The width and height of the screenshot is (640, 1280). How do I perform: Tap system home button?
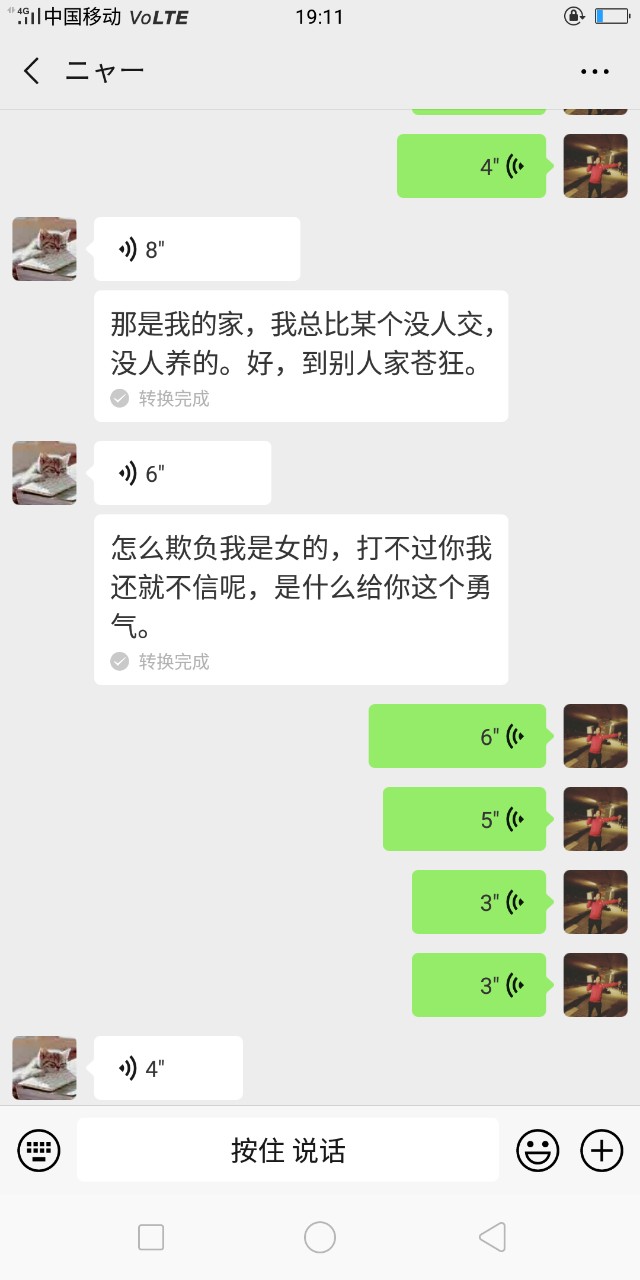(x=320, y=1237)
